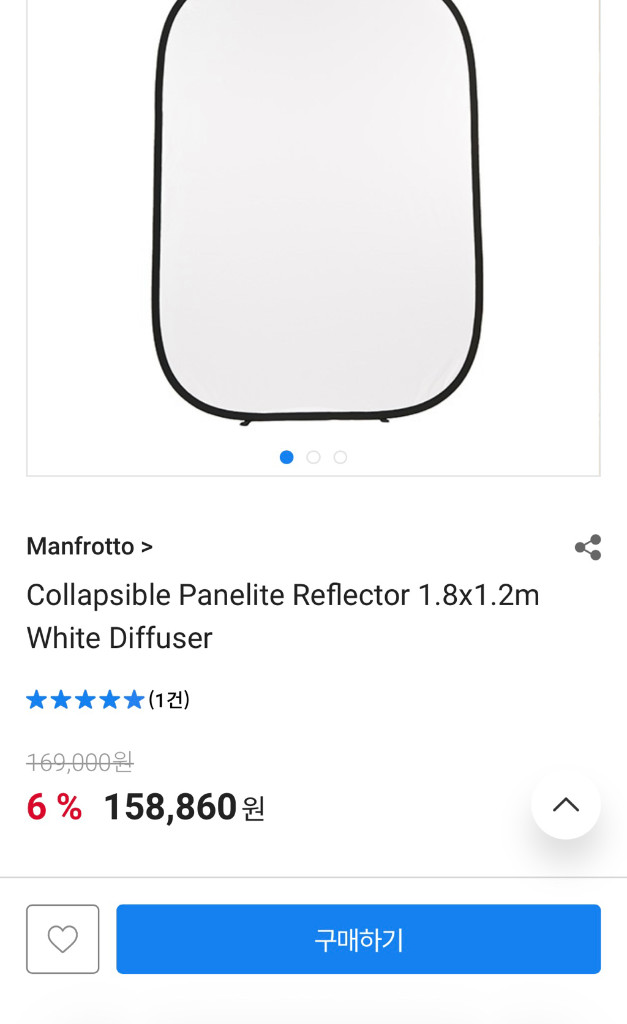This screenshot has width=627, height=1024.
Task: Share this reflector product
Action: pyautogui.click(x=588, y=547)
